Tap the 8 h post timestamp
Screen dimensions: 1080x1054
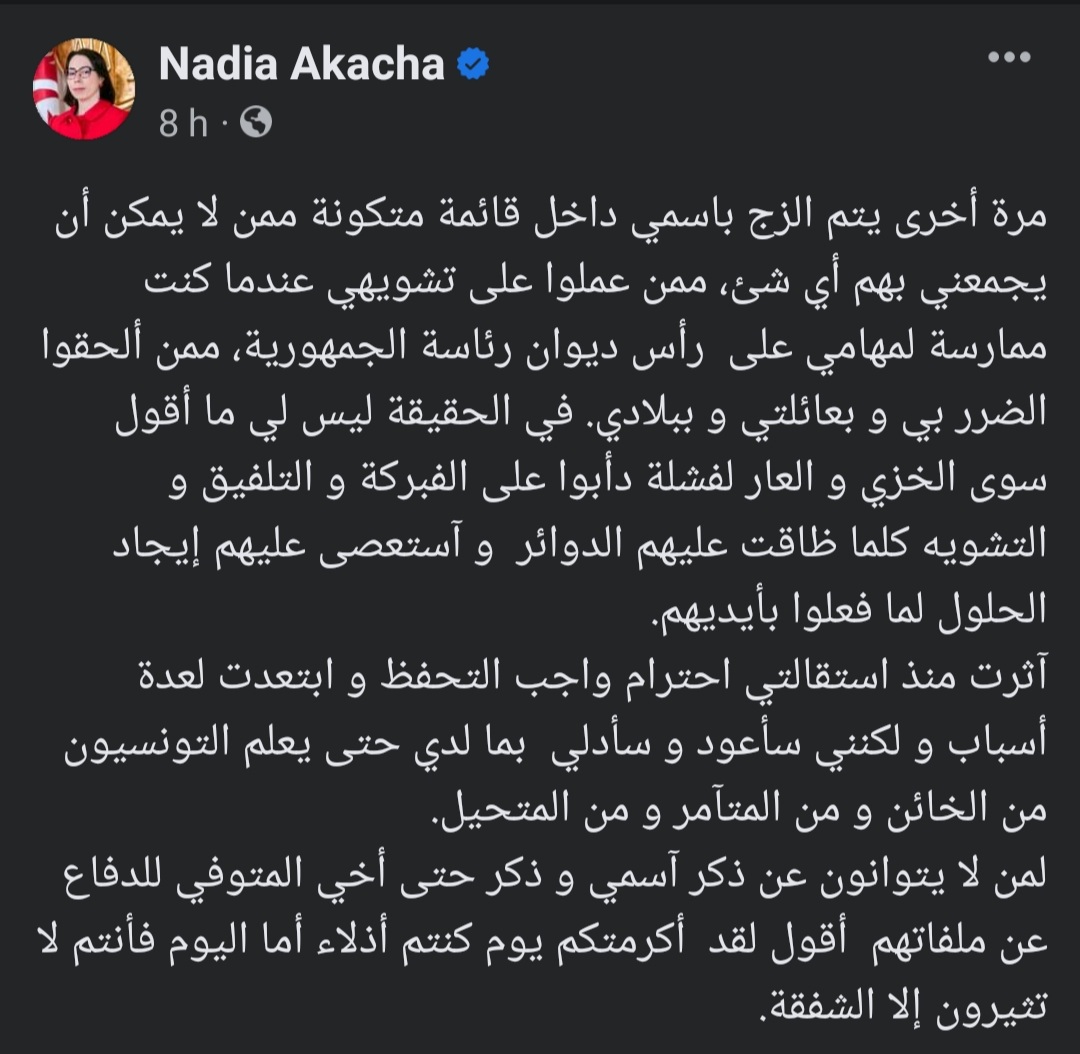pos(183,123)
